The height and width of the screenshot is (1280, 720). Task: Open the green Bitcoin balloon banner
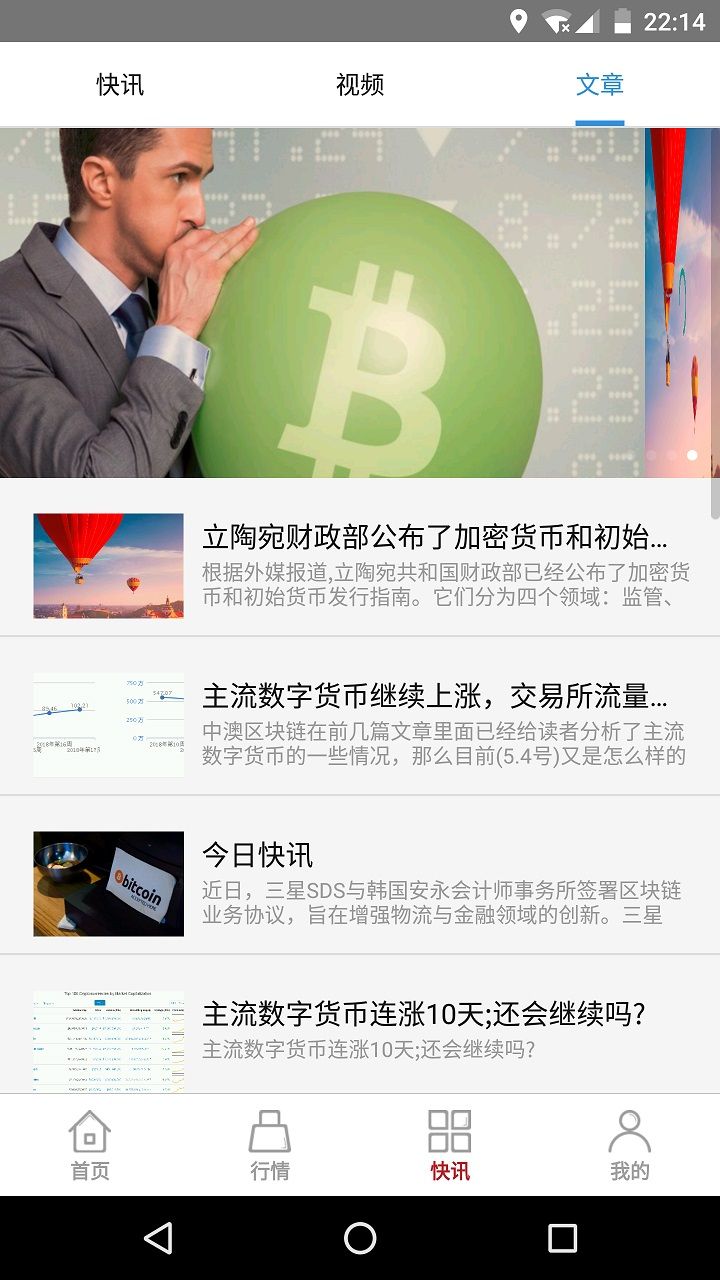pos(322,302)
